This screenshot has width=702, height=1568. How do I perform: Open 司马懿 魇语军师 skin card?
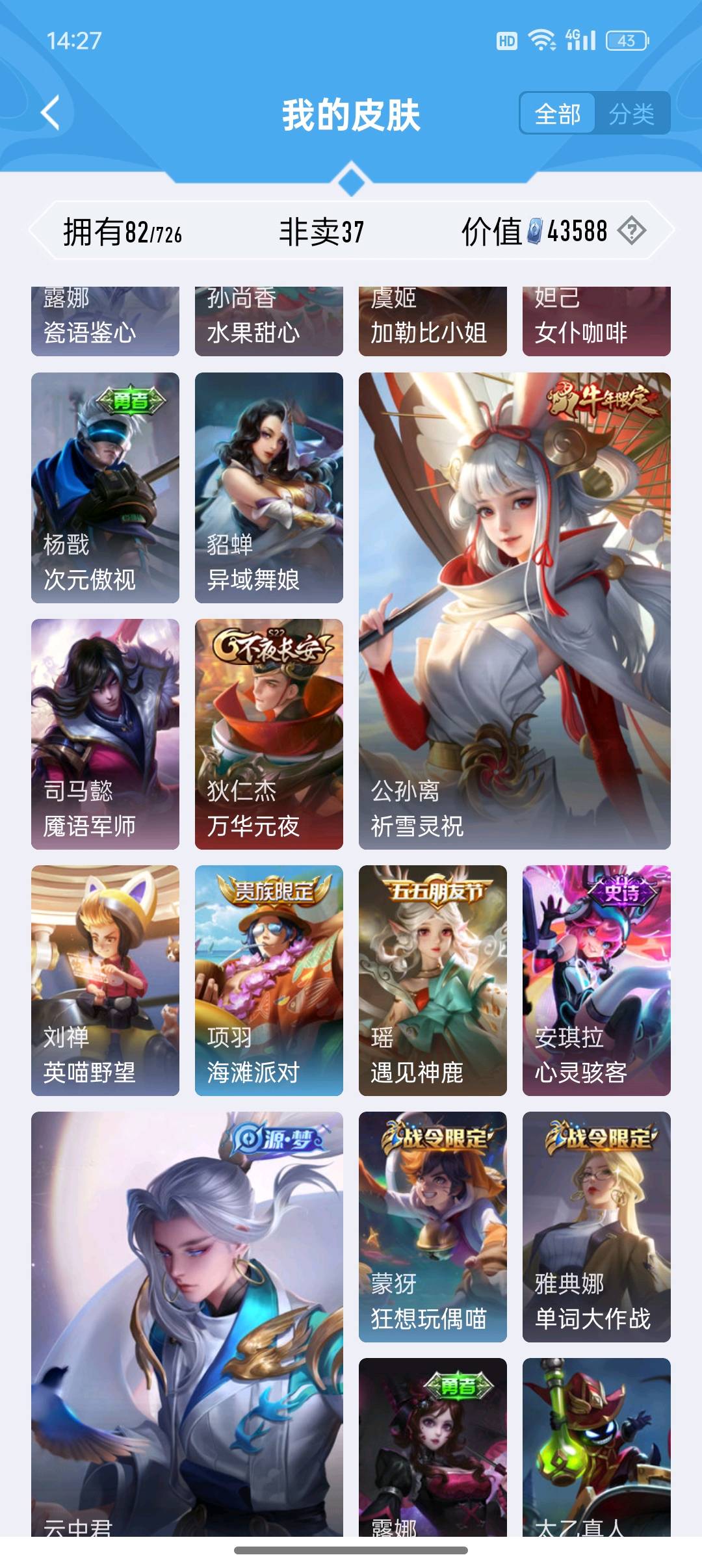pyautogui.click(x=105, y=734)
